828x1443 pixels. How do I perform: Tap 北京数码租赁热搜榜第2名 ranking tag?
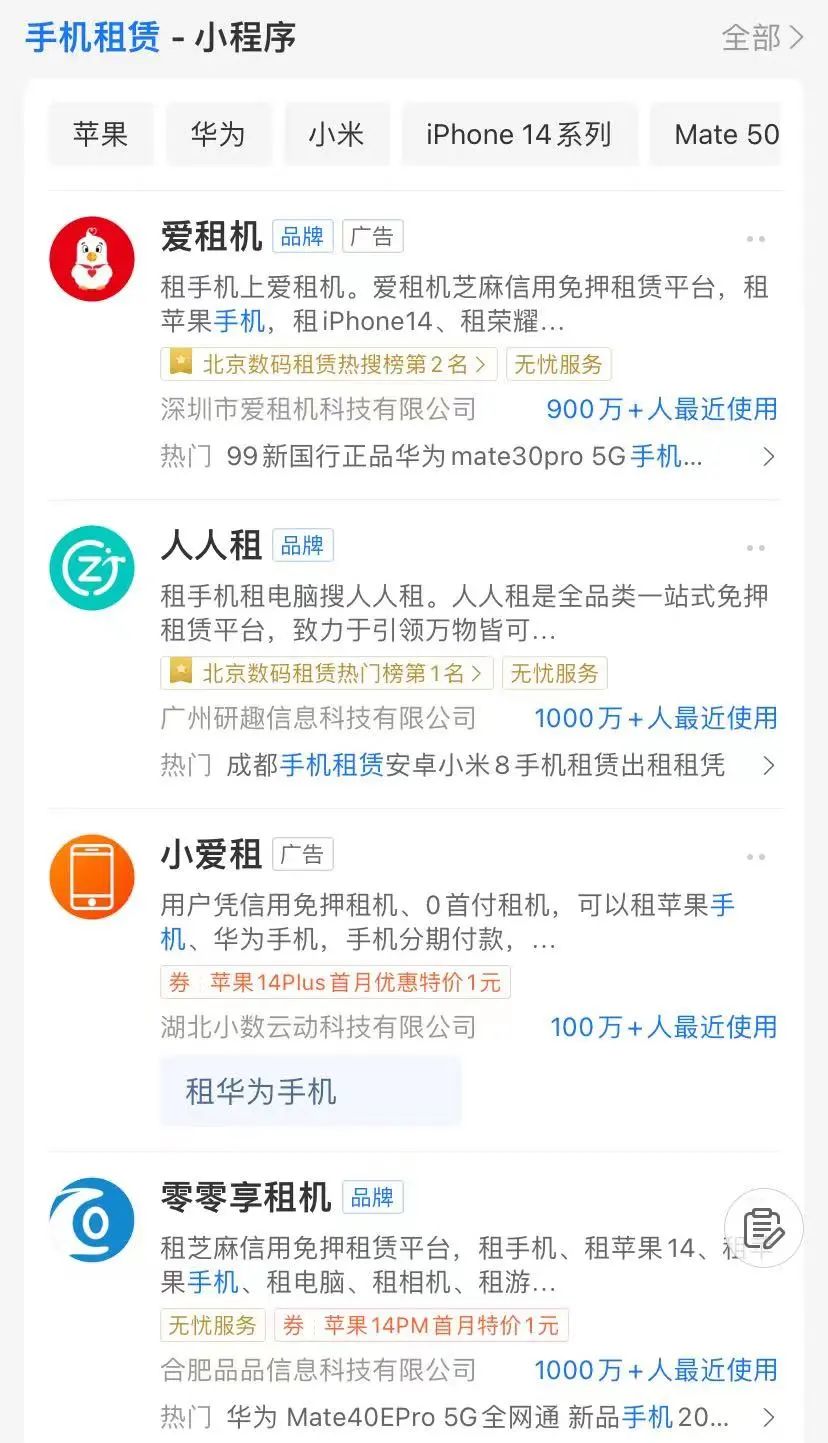[x=329, y=364]
